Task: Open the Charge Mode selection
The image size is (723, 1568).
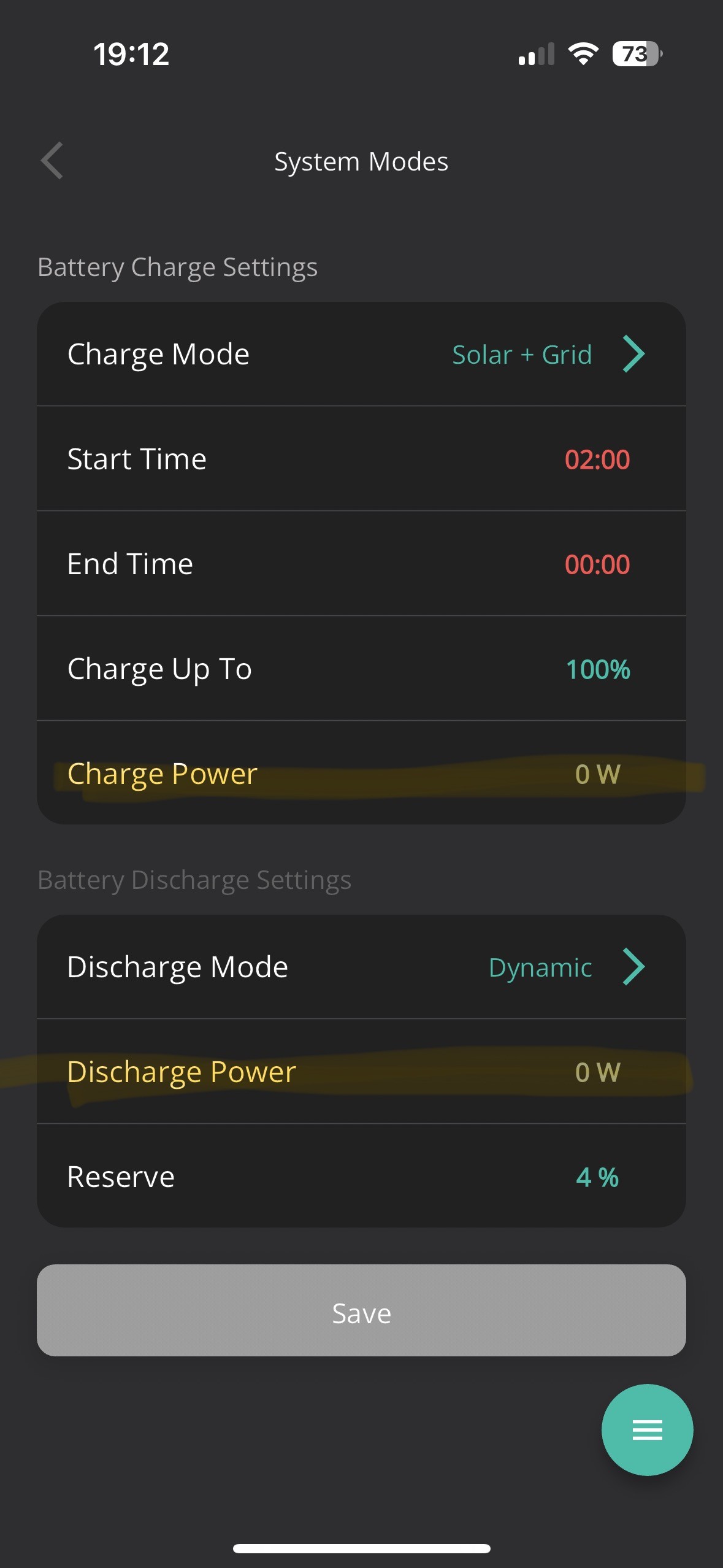Action: tap(361, 354)
